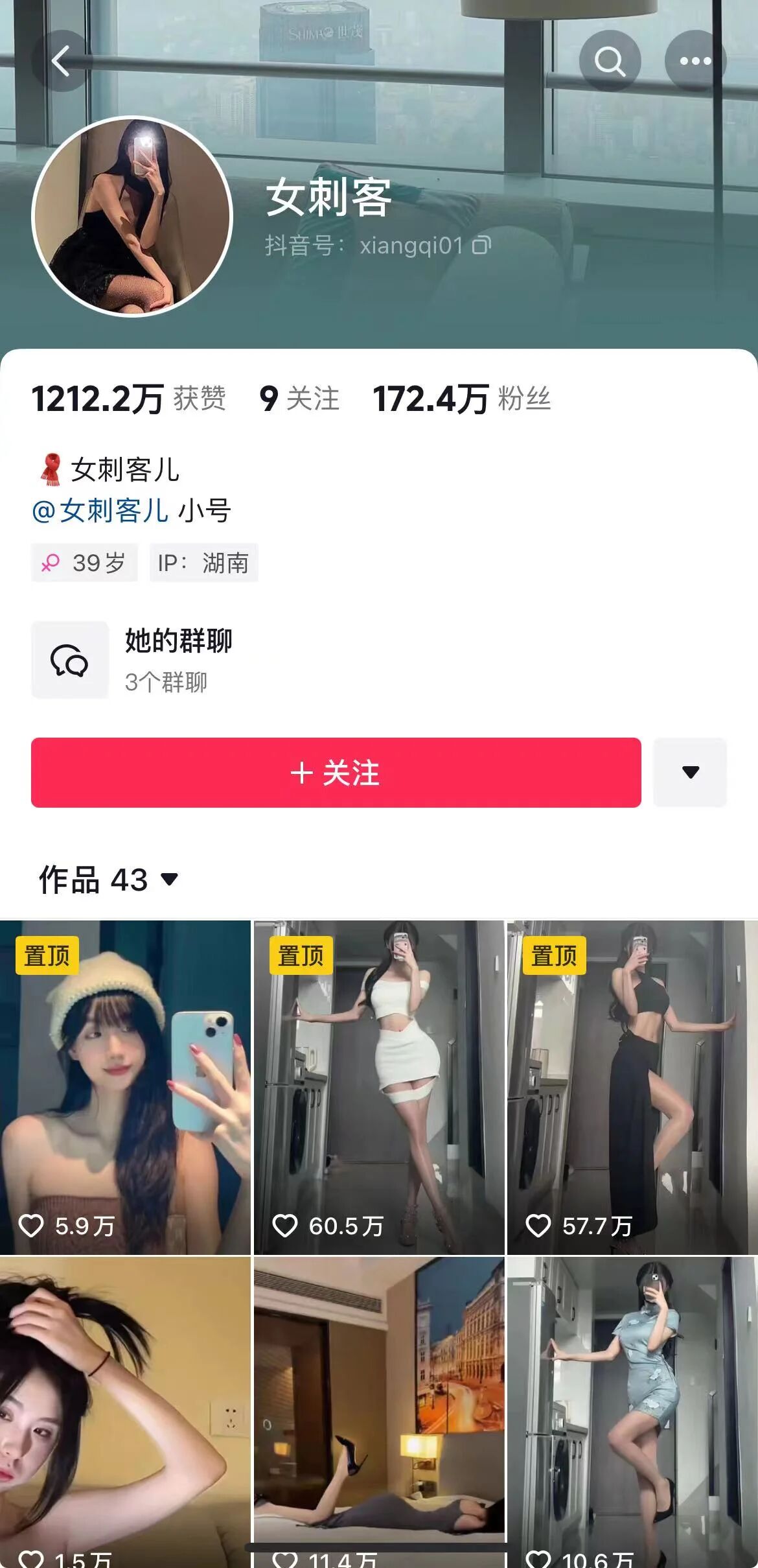Tap the heart icon under the white dress video
This screenshot has height=1568, width=758.
point(284,1227)
